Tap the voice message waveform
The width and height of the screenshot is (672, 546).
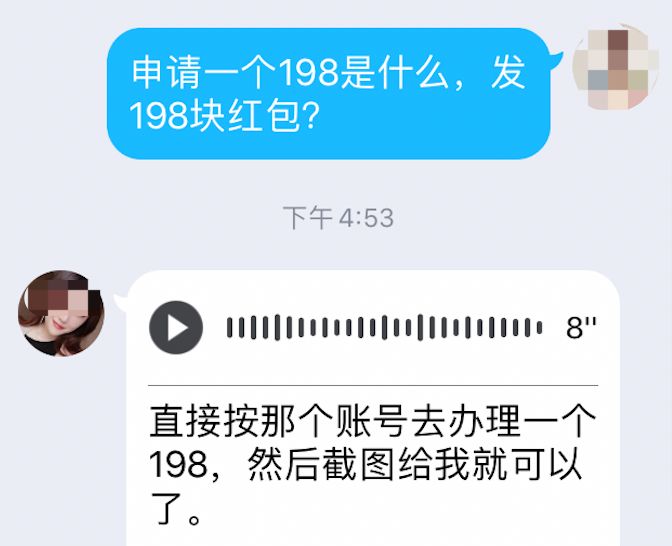click(x=385, y=328)
